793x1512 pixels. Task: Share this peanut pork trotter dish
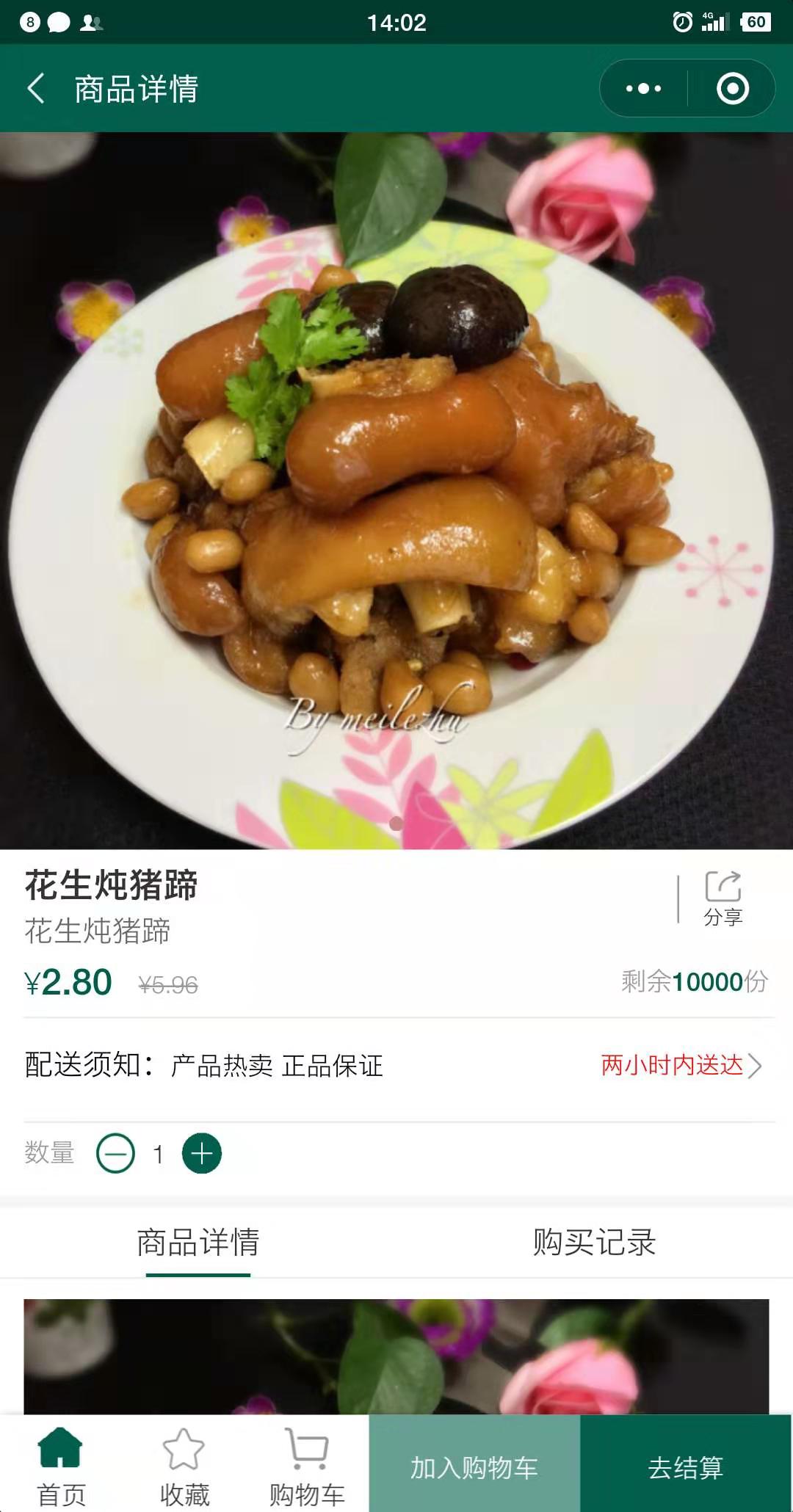tap(723, 898)
